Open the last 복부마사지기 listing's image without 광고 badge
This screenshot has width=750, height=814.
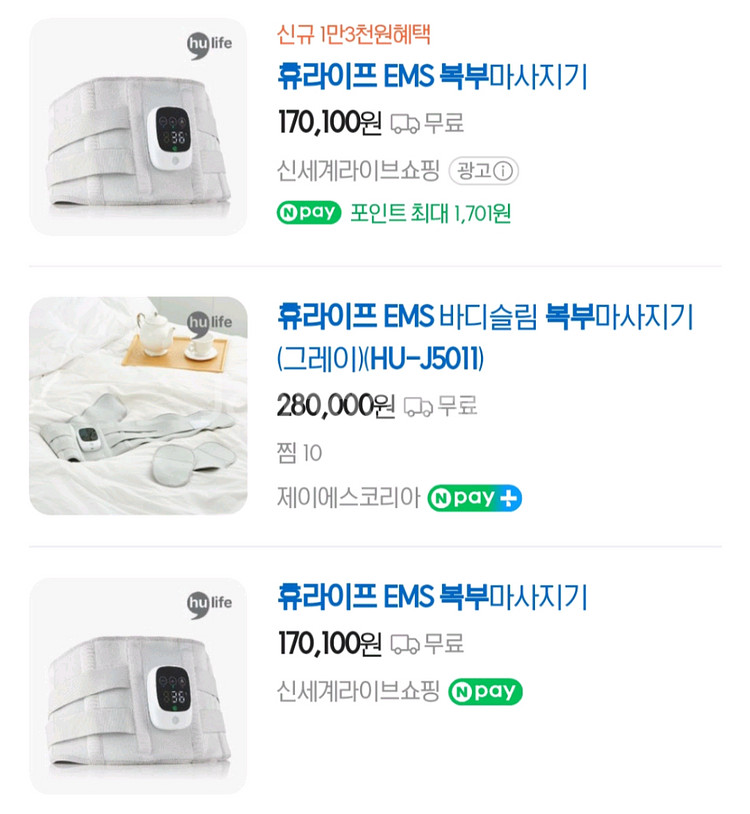point(138,686)
